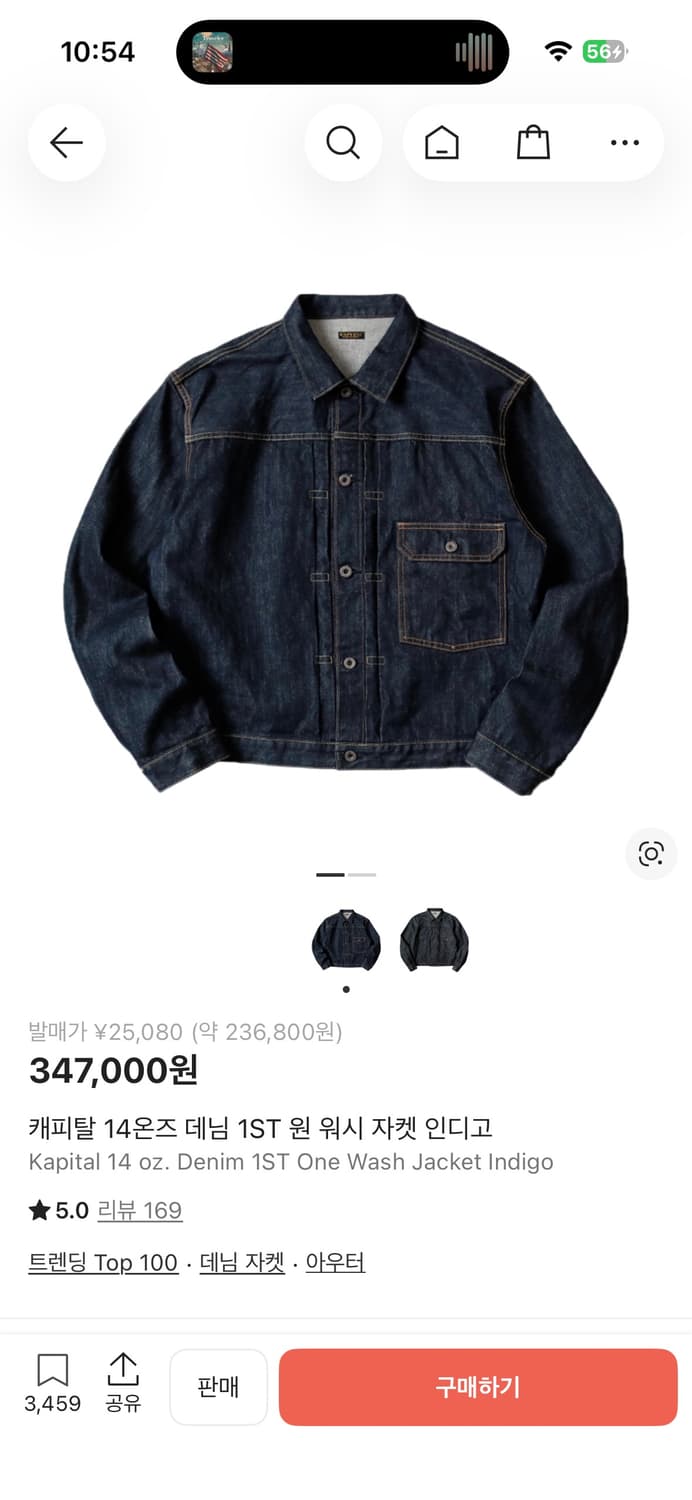Go back using the arrow button
Image resolution: width=692 pixels, height=1500 pixels.
[66, 143]
